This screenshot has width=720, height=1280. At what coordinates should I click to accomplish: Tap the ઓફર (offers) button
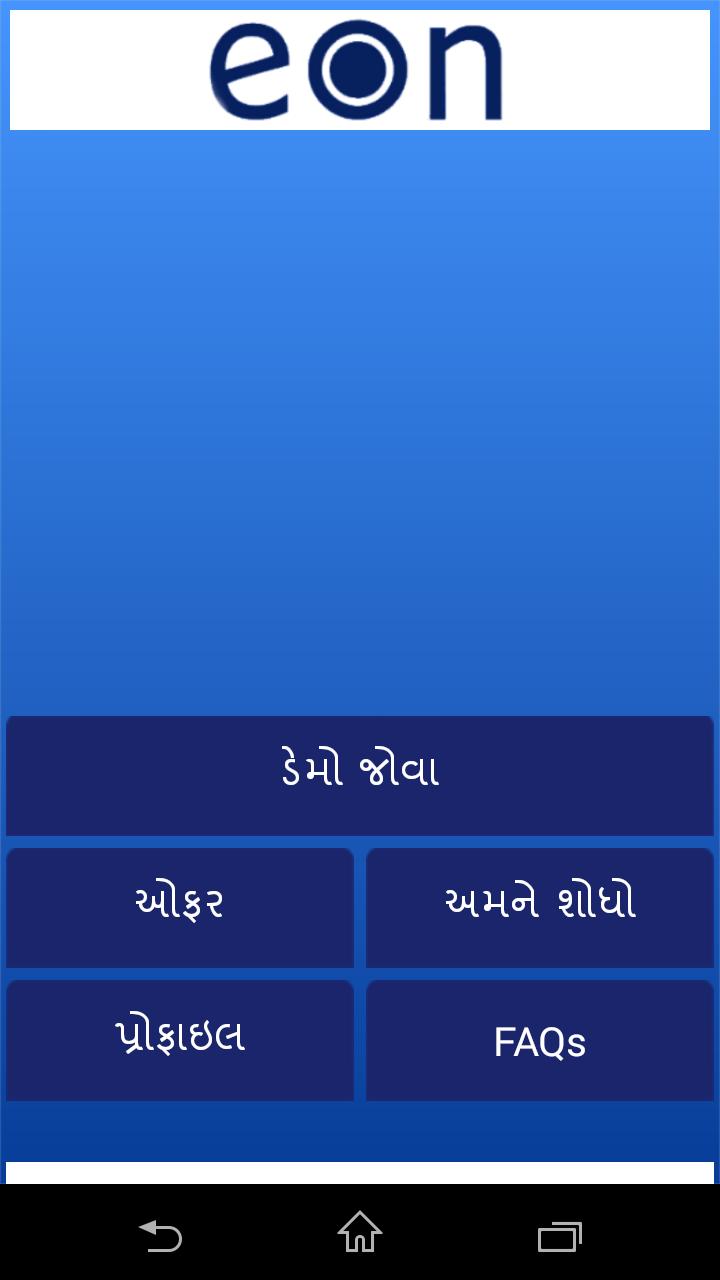click(x=180, y=907)
